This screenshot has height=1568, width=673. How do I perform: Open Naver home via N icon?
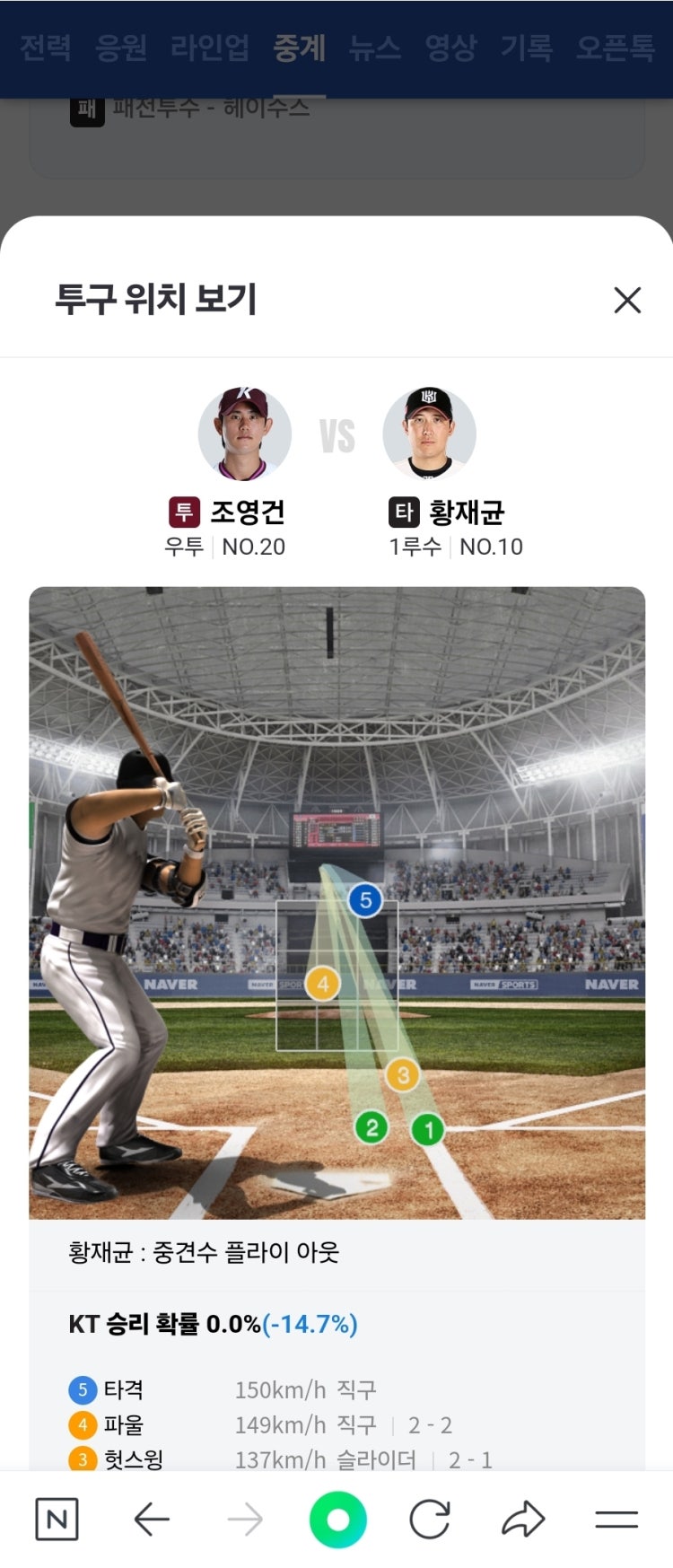57,1520
